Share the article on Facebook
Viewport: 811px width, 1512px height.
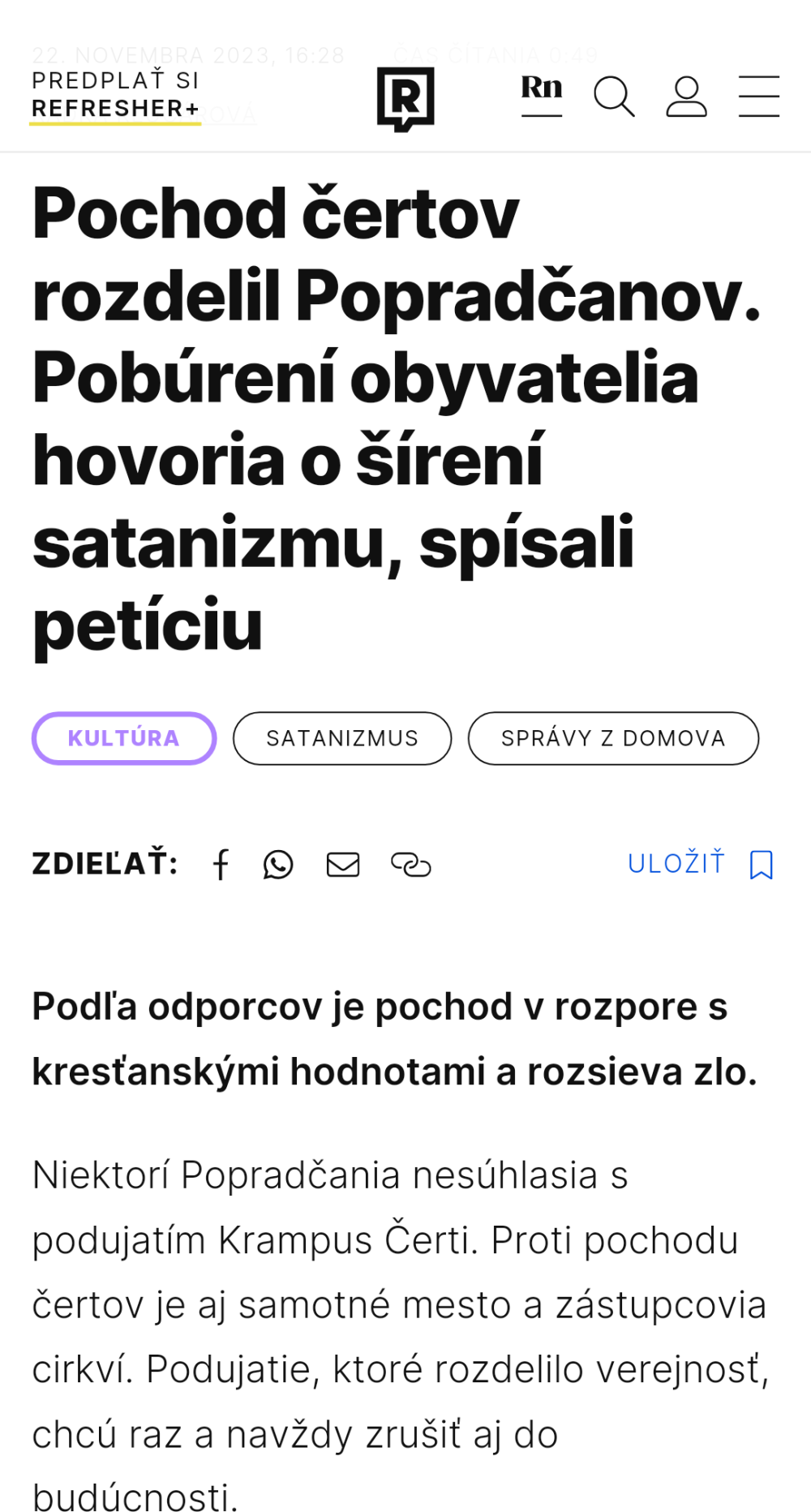point(221,865)
